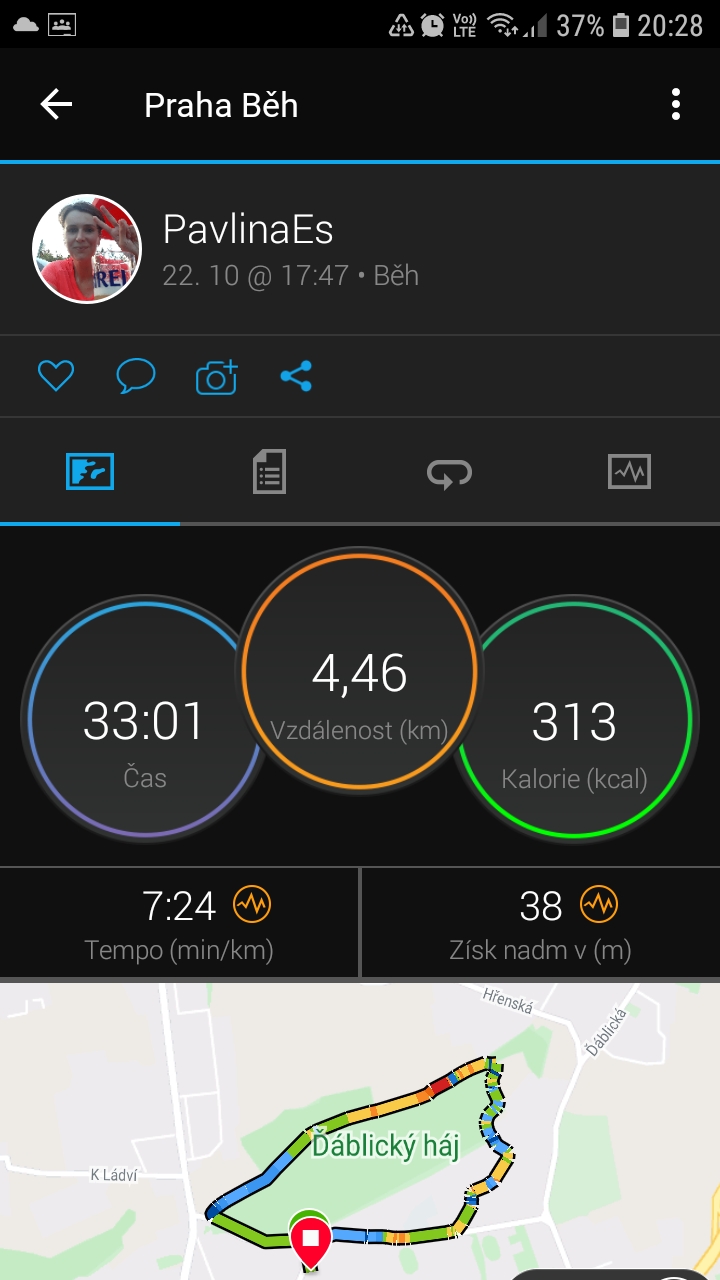720x1280 pixels.
Task: Open the three-dot overflow menu
Action: [x=676, y=105]
